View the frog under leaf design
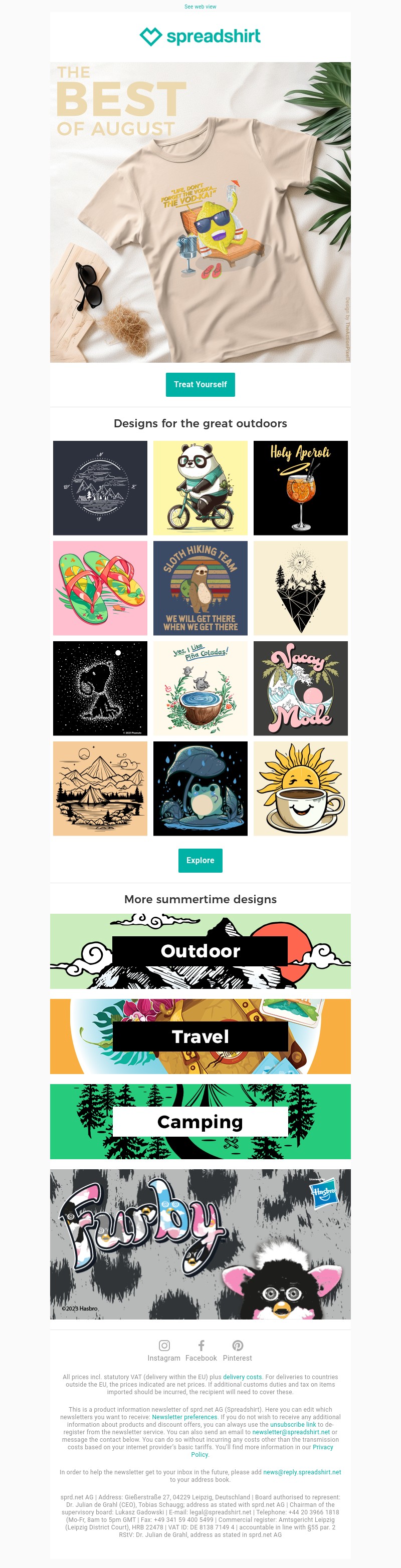Screen dimensions: 401x1568 pos(200,788)
